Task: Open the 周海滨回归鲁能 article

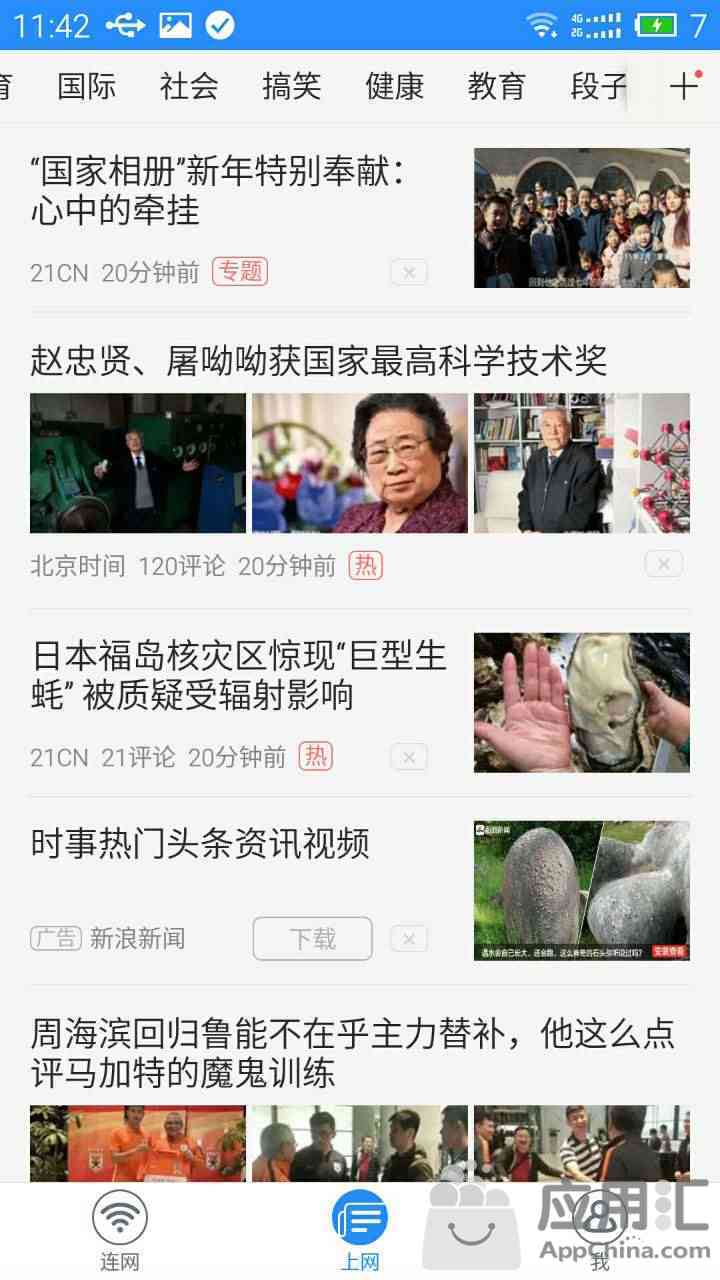Action: [x=352, y=1052]
